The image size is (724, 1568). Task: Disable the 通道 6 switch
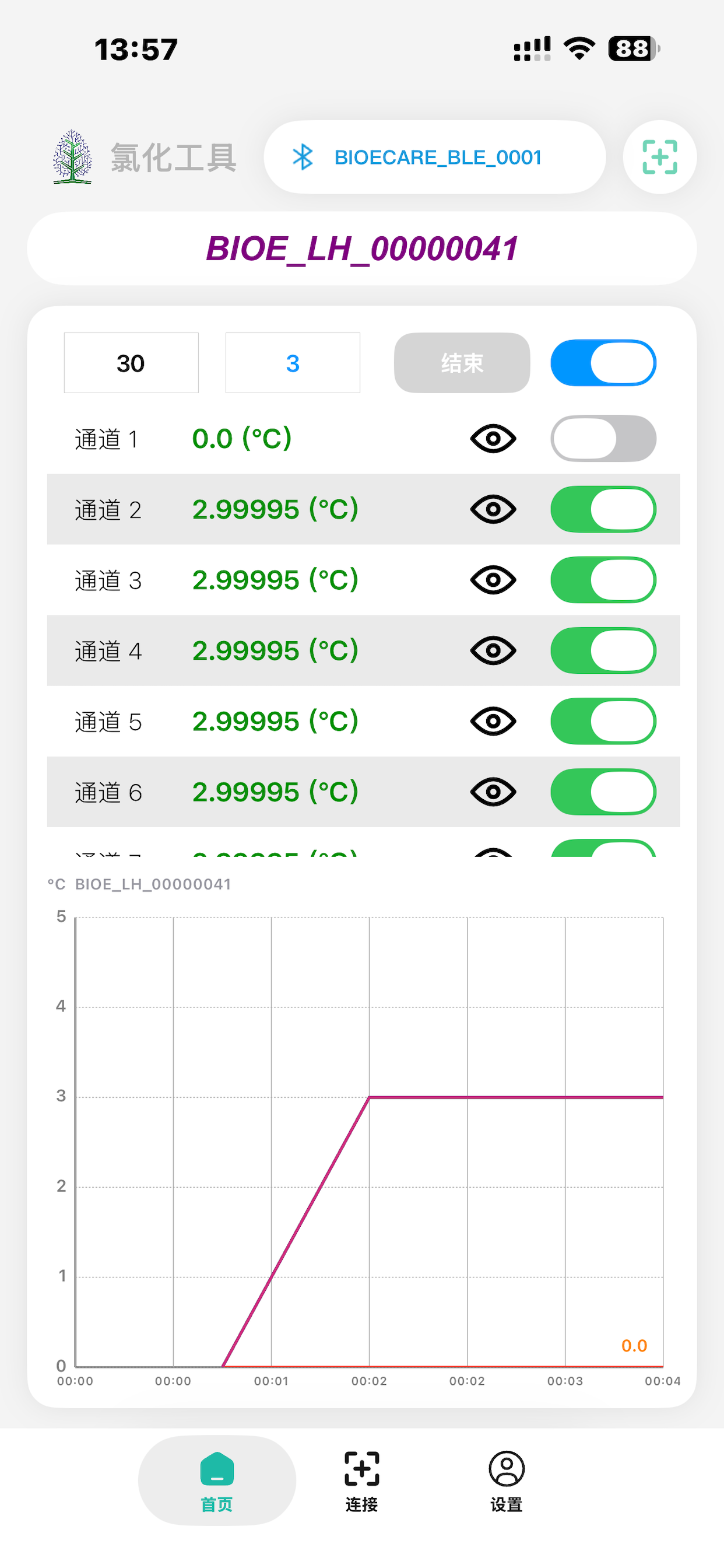pyautogui.click(x=603, y=792)
